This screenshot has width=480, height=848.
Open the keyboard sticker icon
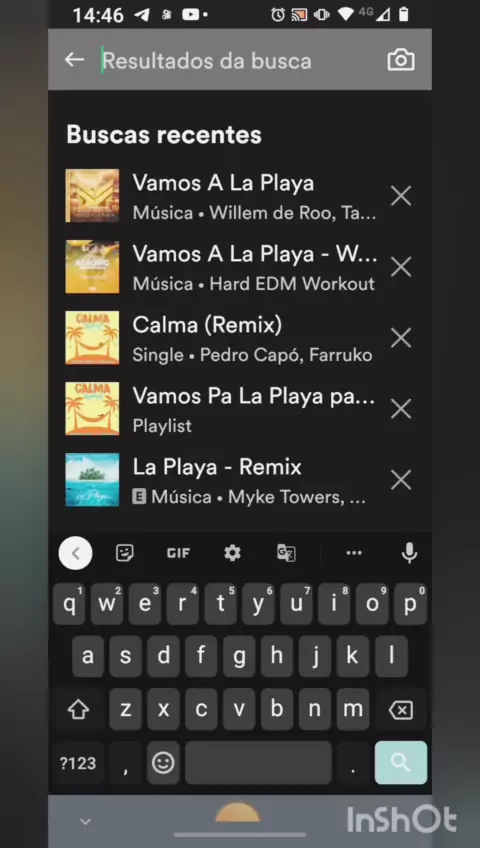[125, 553]
